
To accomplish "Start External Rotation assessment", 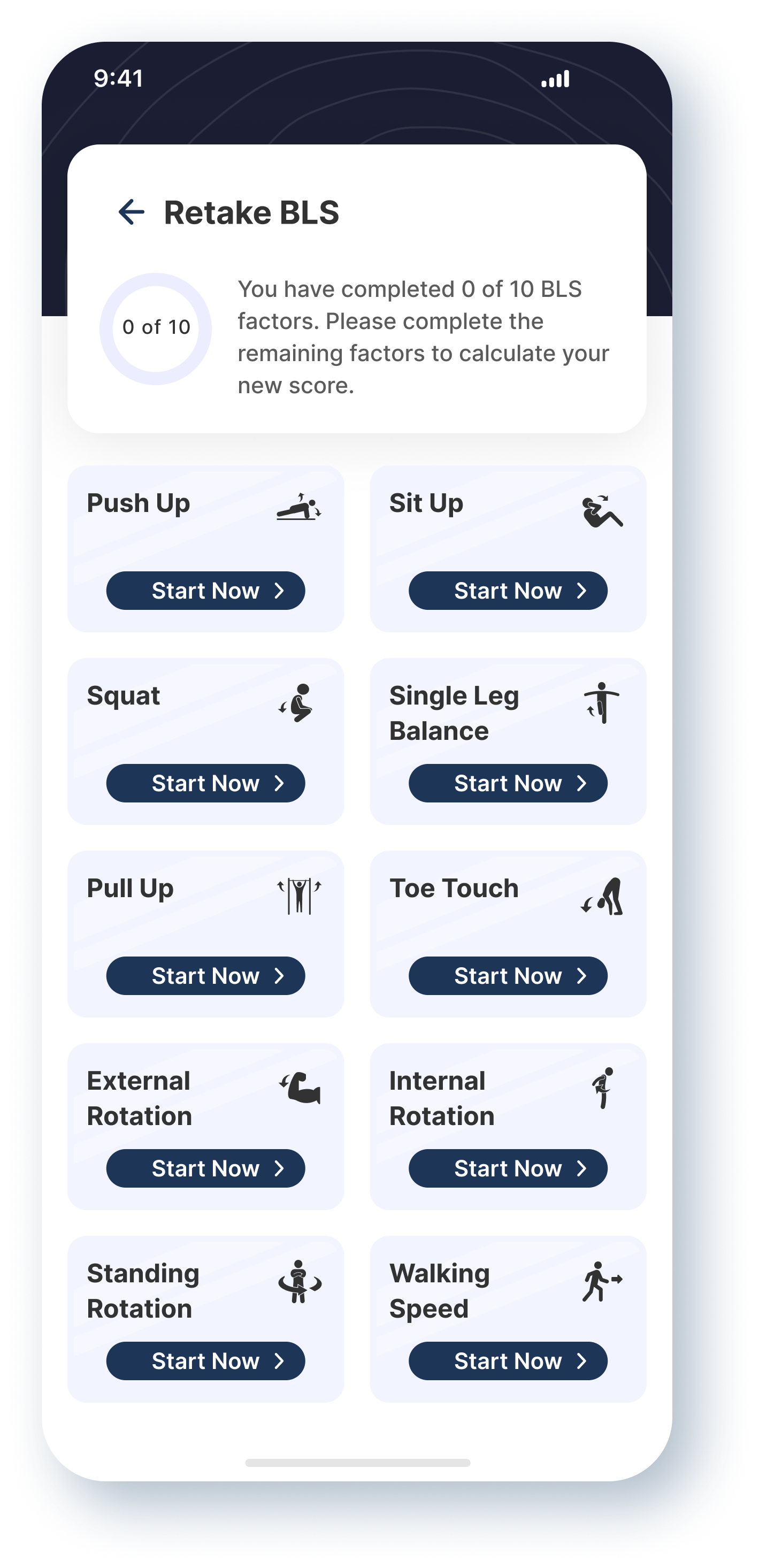I will click(x=206, y=1168).
